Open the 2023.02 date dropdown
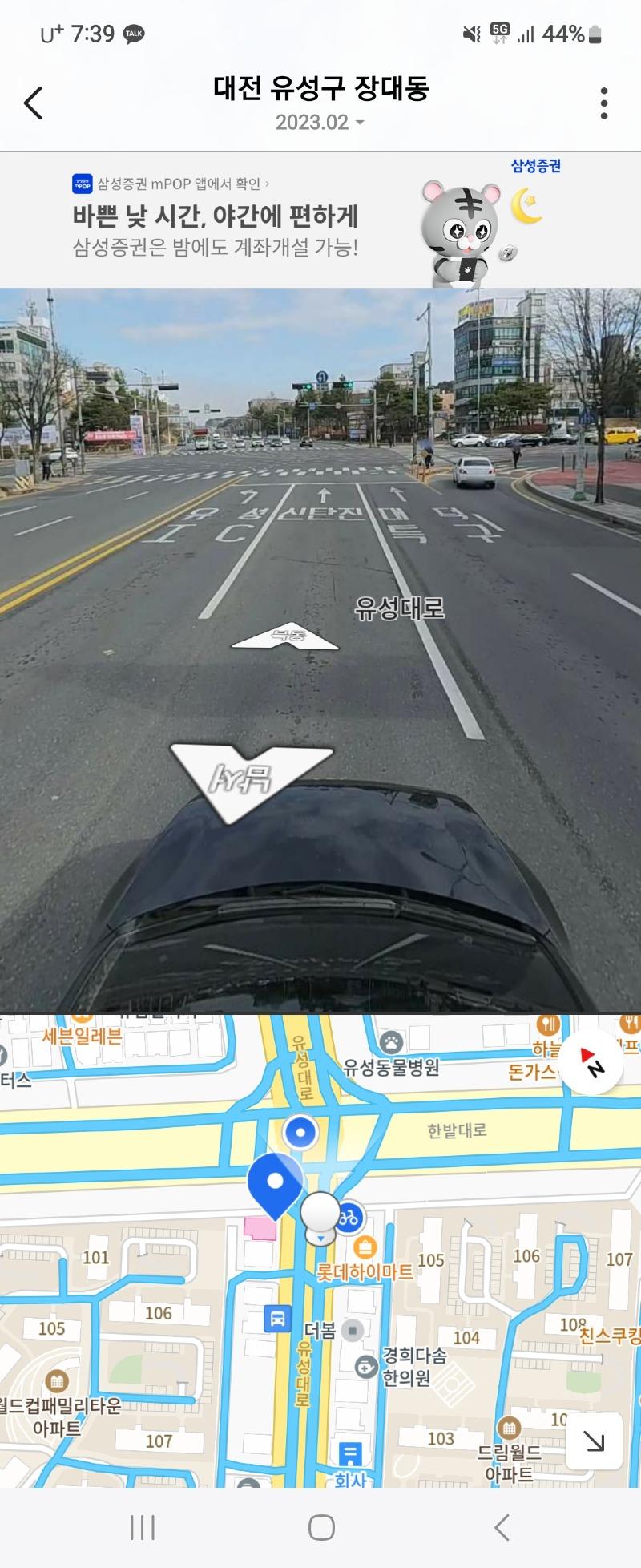The image size is (641, 1568). pos(319,123)
